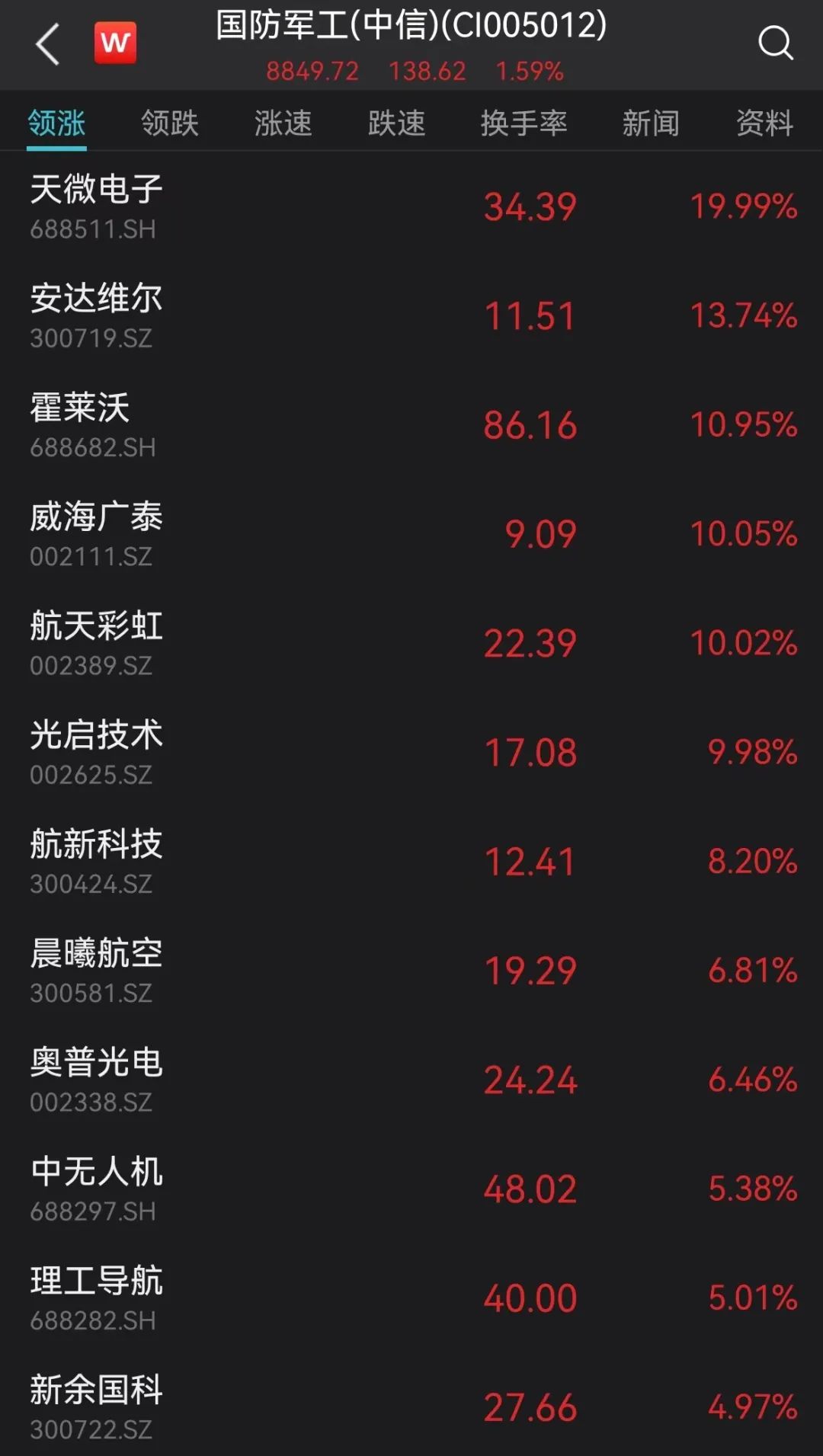This screenshot has height=1456, width=823.
Task: Open the 资料 tab
Action: point(764,123)
